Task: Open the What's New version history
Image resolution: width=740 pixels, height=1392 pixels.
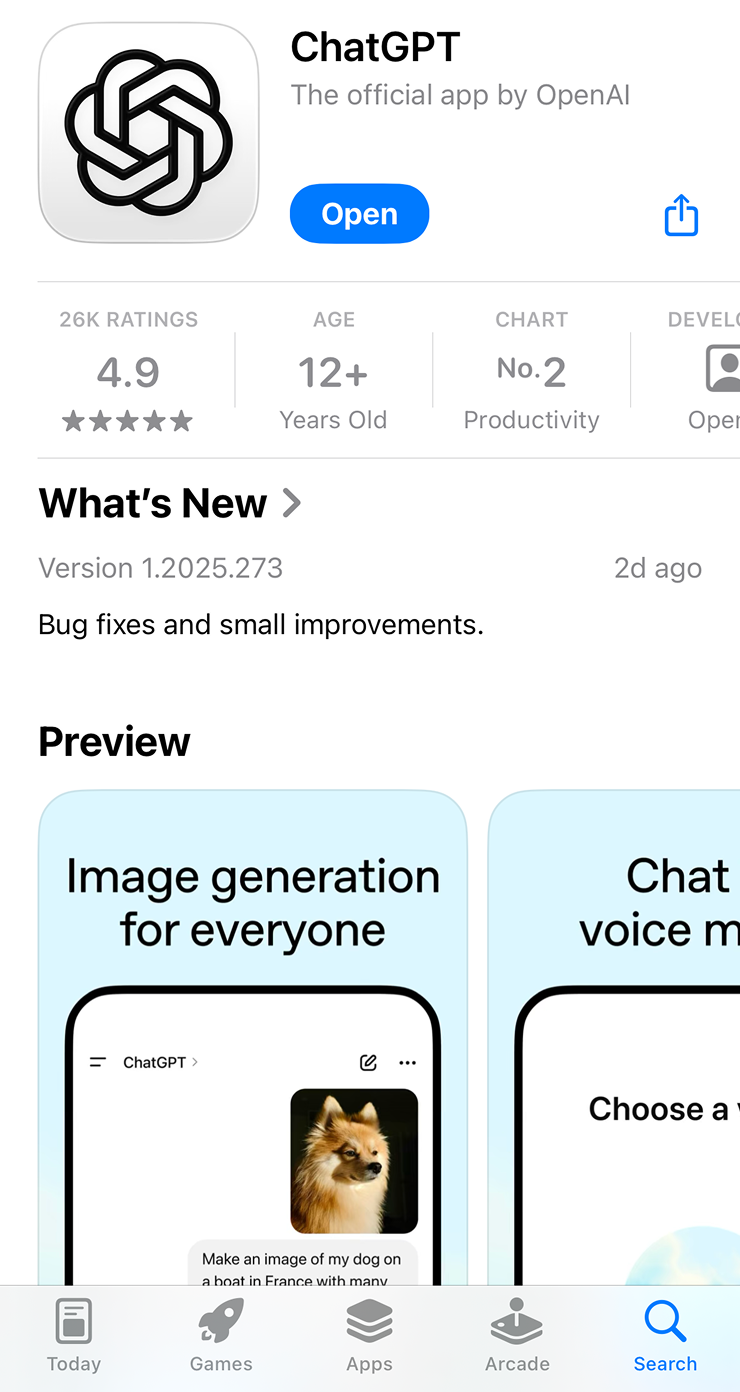Action: click(170, 503)
